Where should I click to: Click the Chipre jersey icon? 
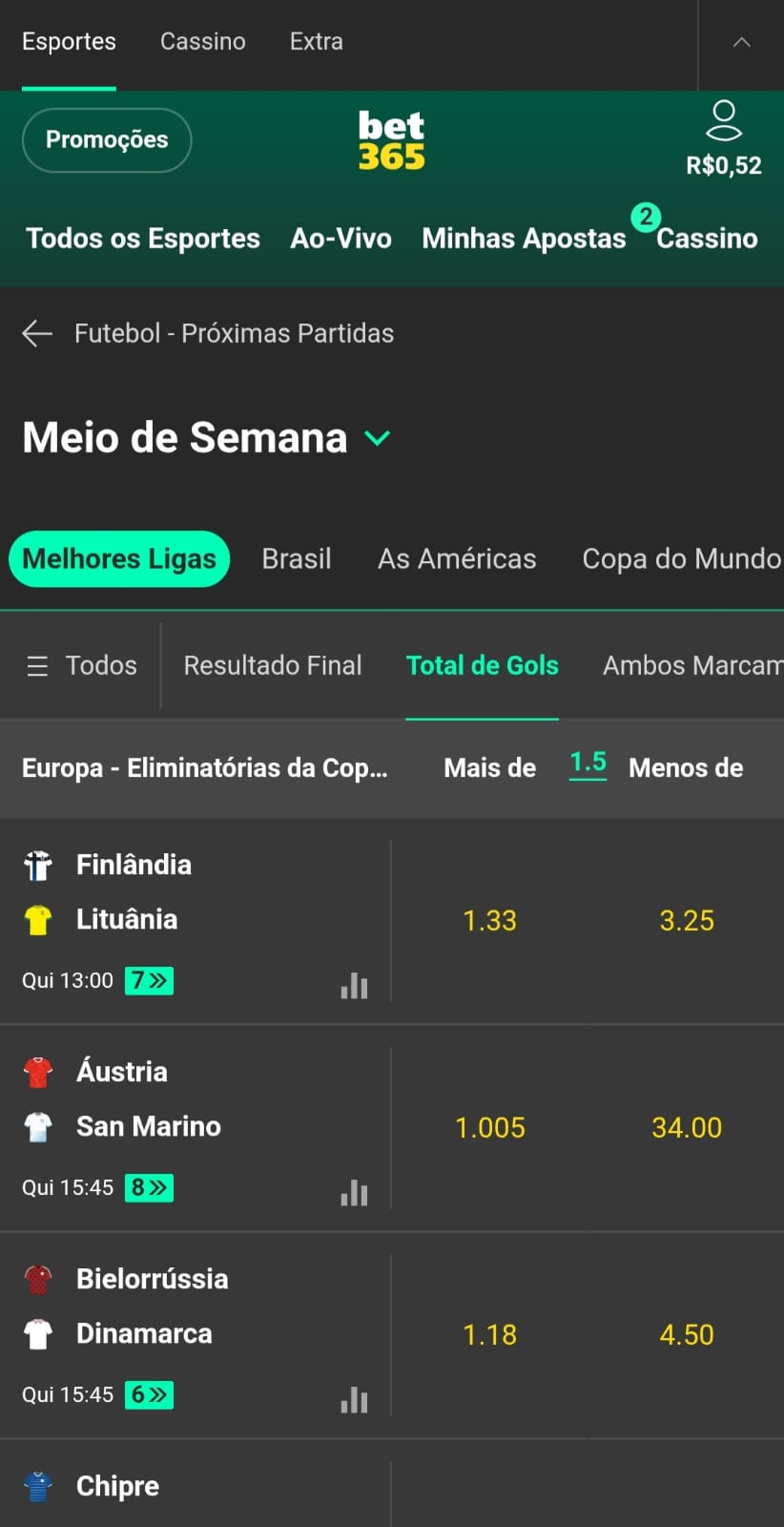(38, 1485)
